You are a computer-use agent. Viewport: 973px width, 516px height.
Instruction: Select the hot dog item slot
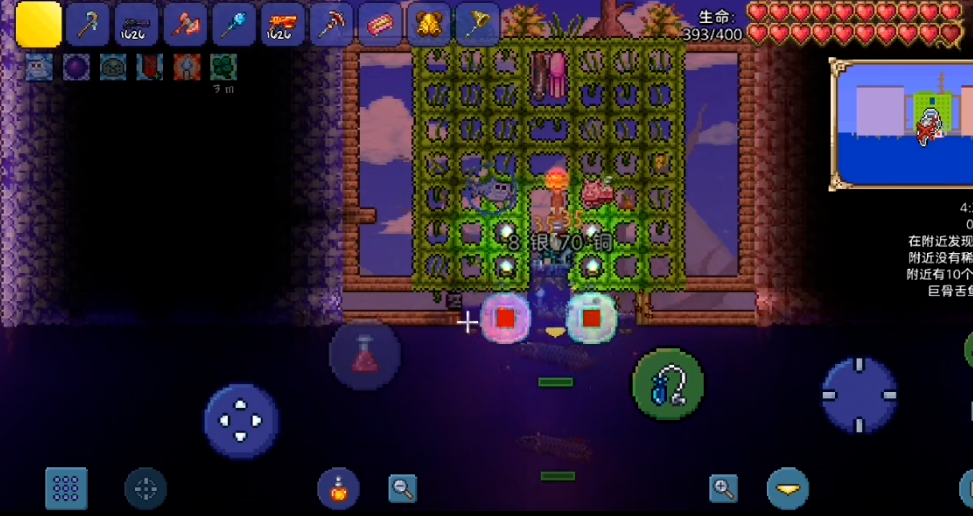coord(380,24)
